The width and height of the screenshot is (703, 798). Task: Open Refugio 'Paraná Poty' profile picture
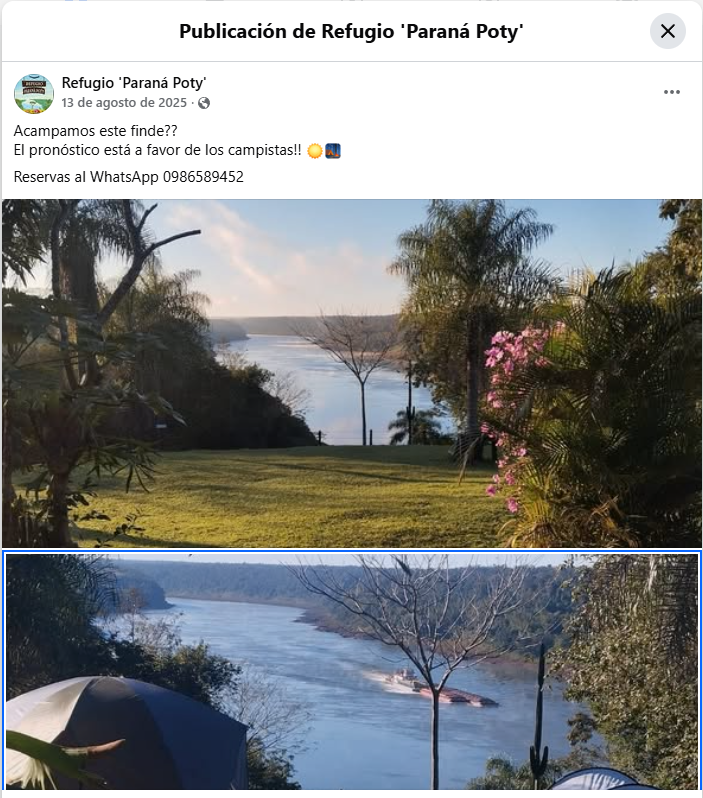click(x=34, y=93)
